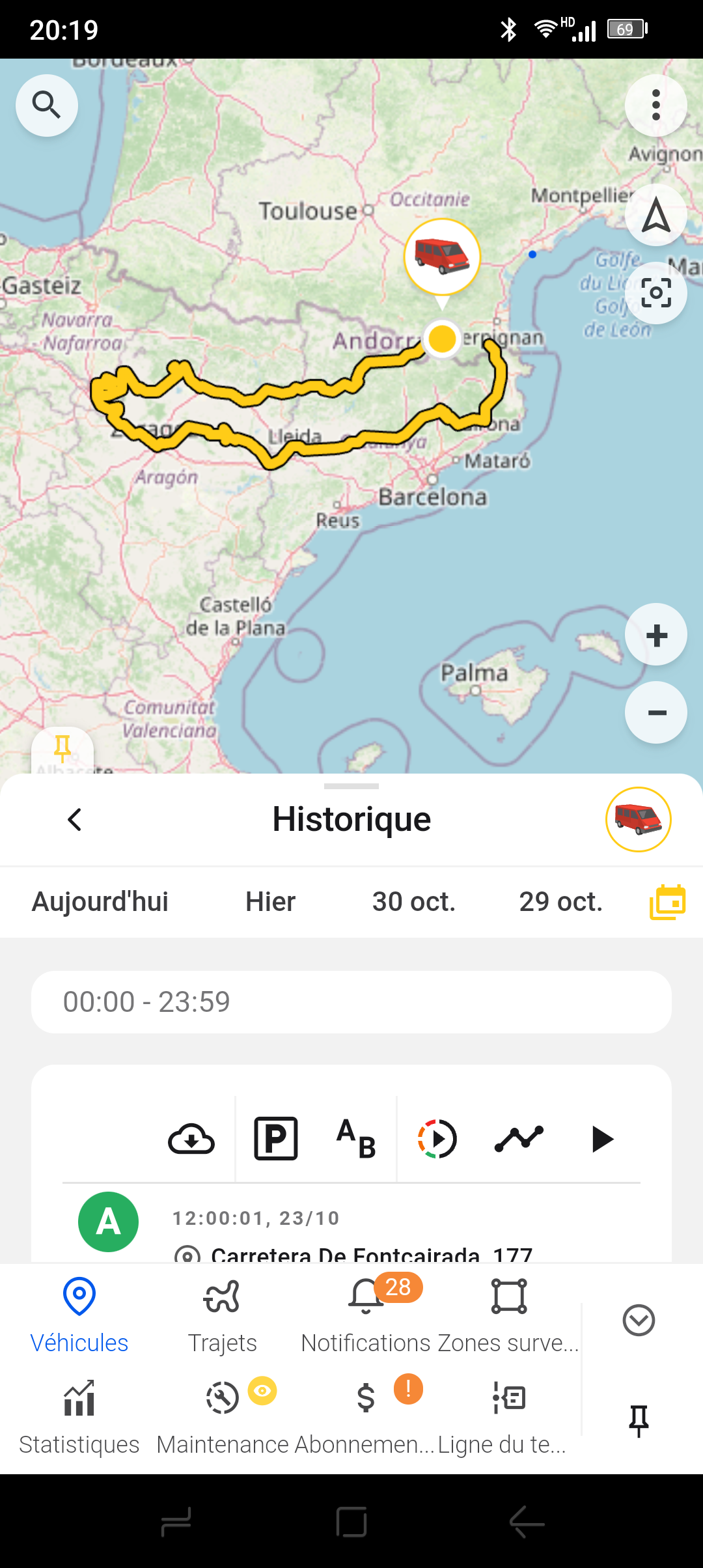Edit the 00:00 - 23:59 time range
703x1568 pixels.
pyautogui.click(x=351, y=1002)
